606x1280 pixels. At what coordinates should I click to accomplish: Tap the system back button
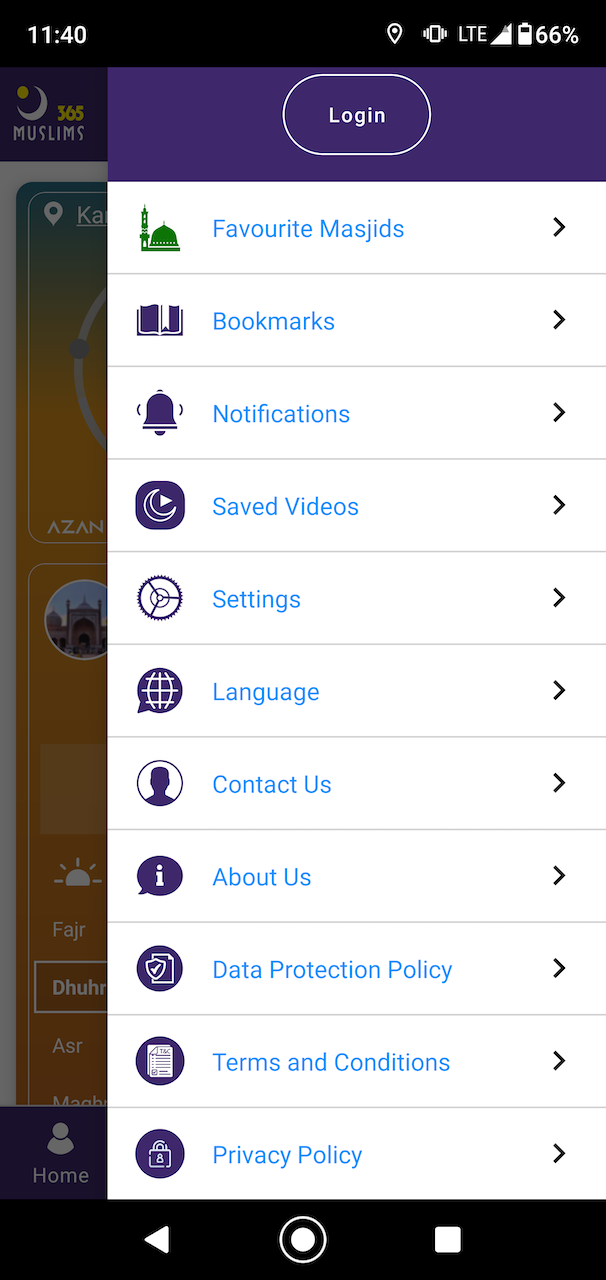pyautogui.click(x=157, y=1240)
